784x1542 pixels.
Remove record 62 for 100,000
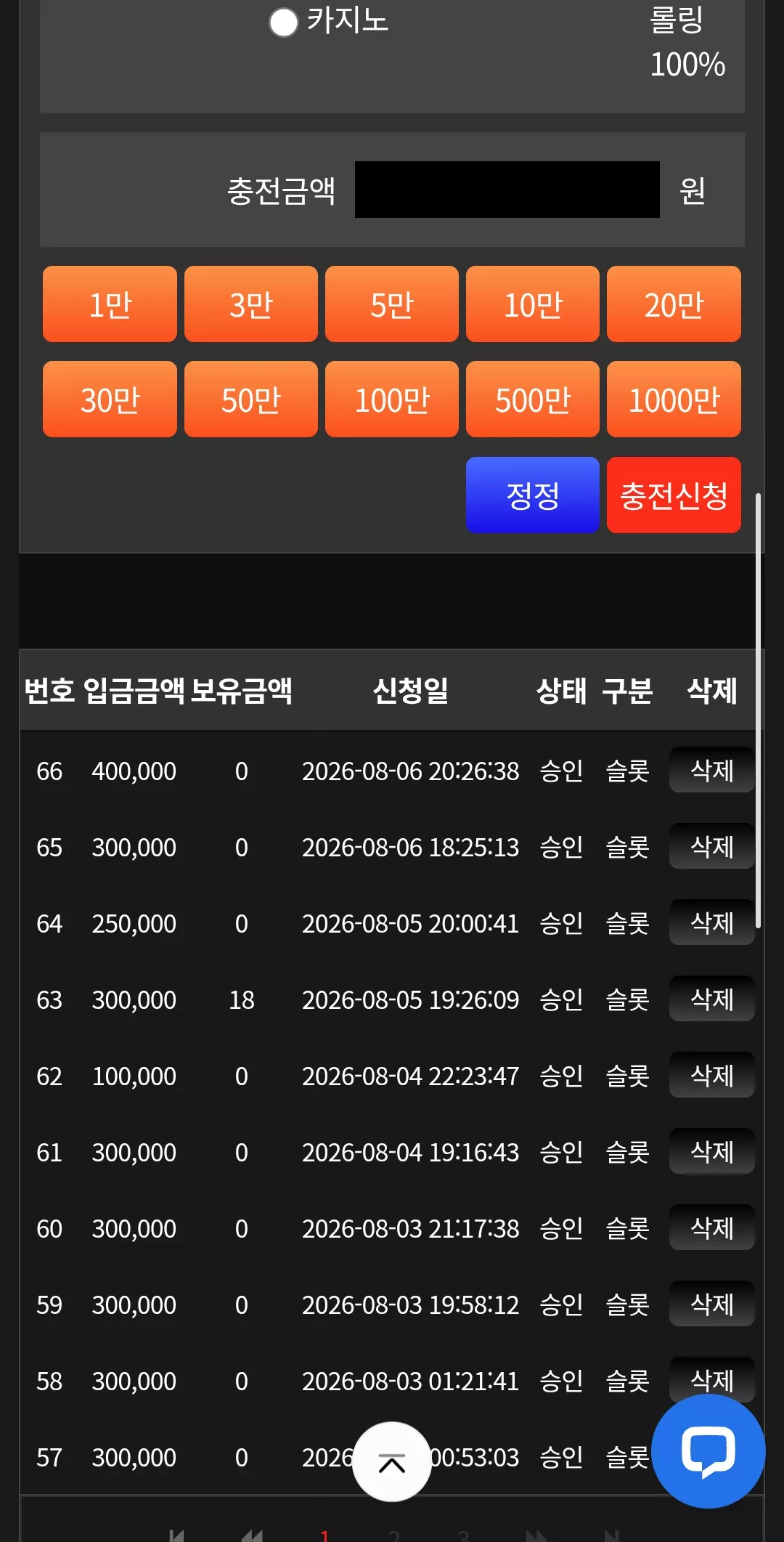click(x=711, y=1075)
